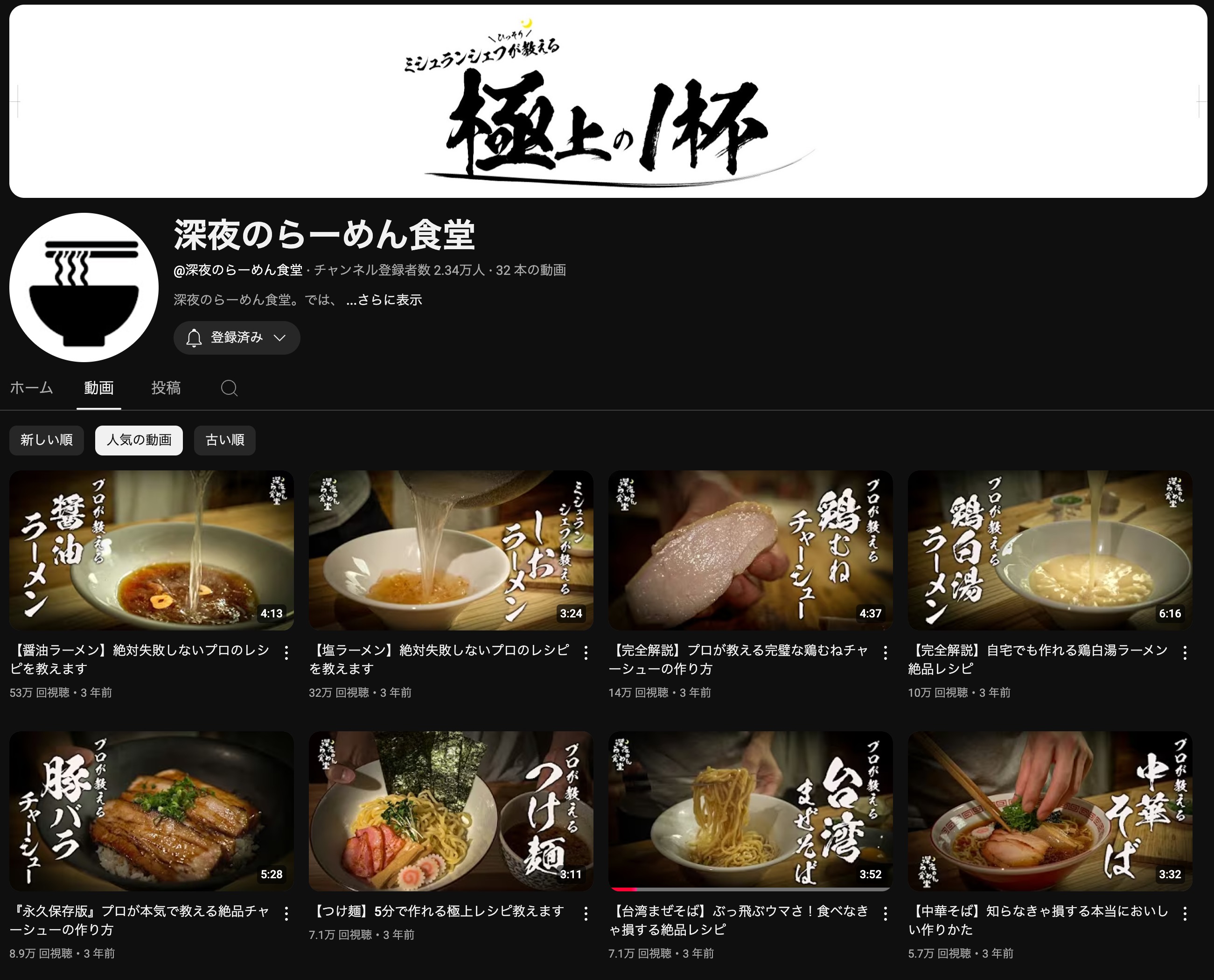Screen dimensions: 1214x980
Task: Open more options for 醤油ラーメン video
Action: 287,653
